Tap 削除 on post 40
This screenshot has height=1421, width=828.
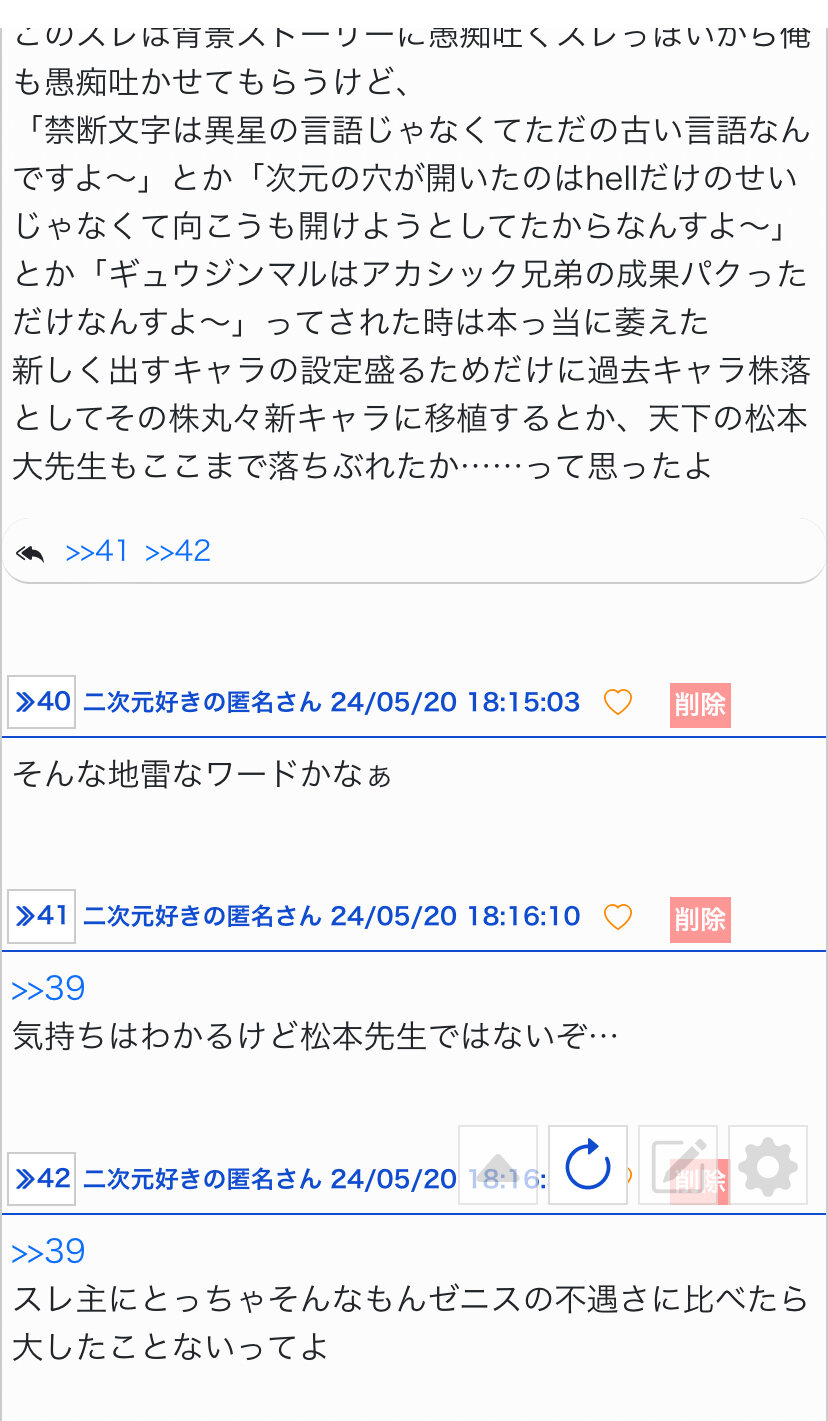click(x=700, y=704)
